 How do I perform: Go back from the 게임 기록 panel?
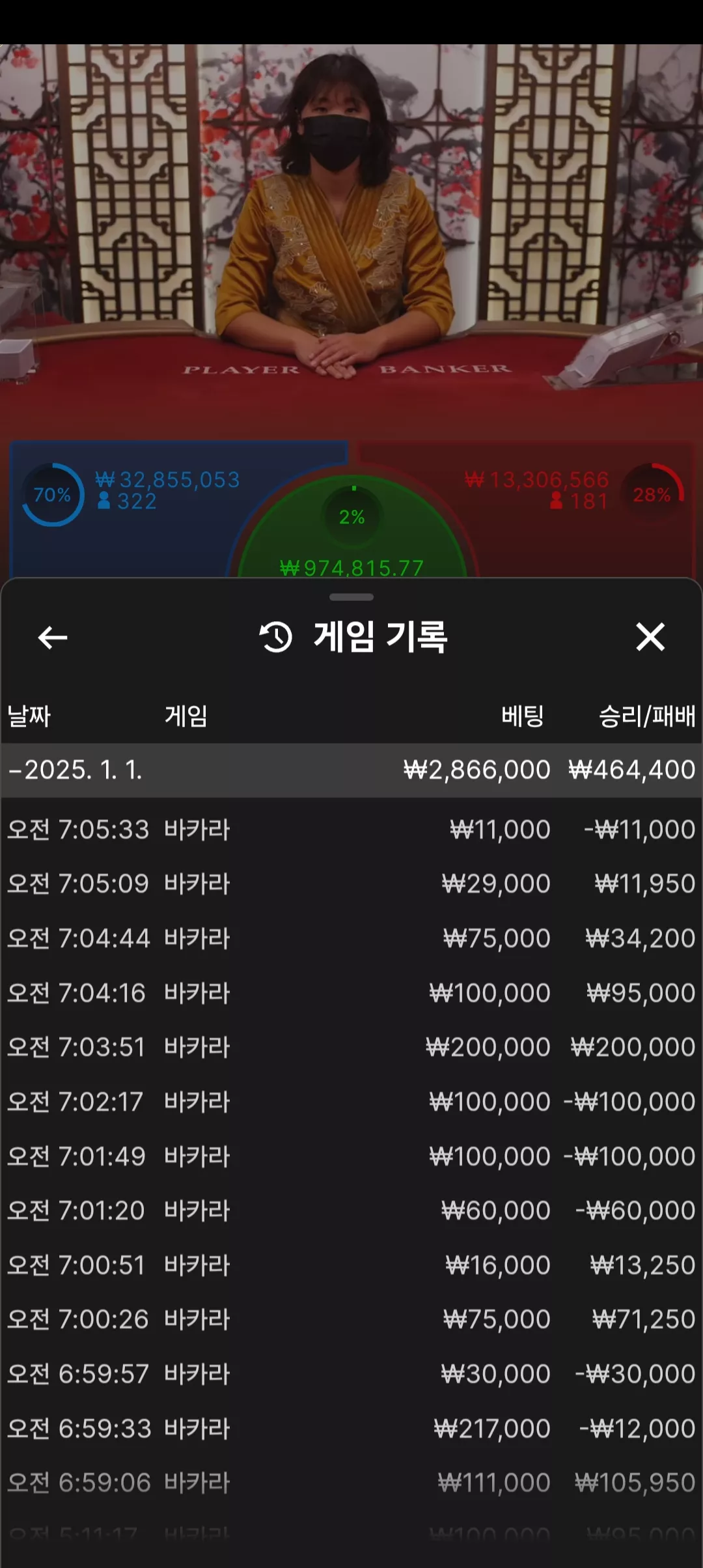(53, 637)
